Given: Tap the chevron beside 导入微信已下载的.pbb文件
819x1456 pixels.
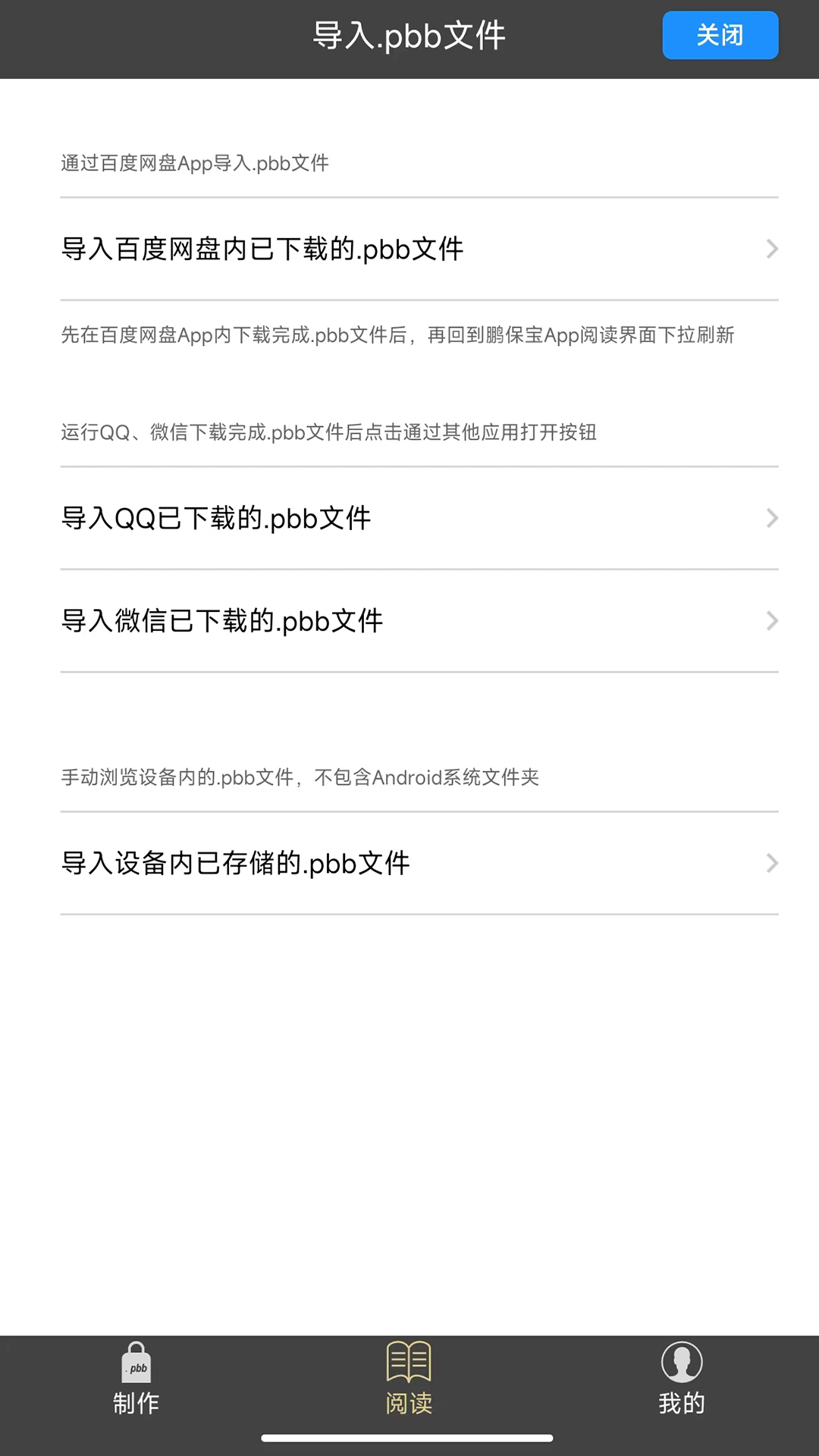Looking at the screenshot, I should [771, 621].
